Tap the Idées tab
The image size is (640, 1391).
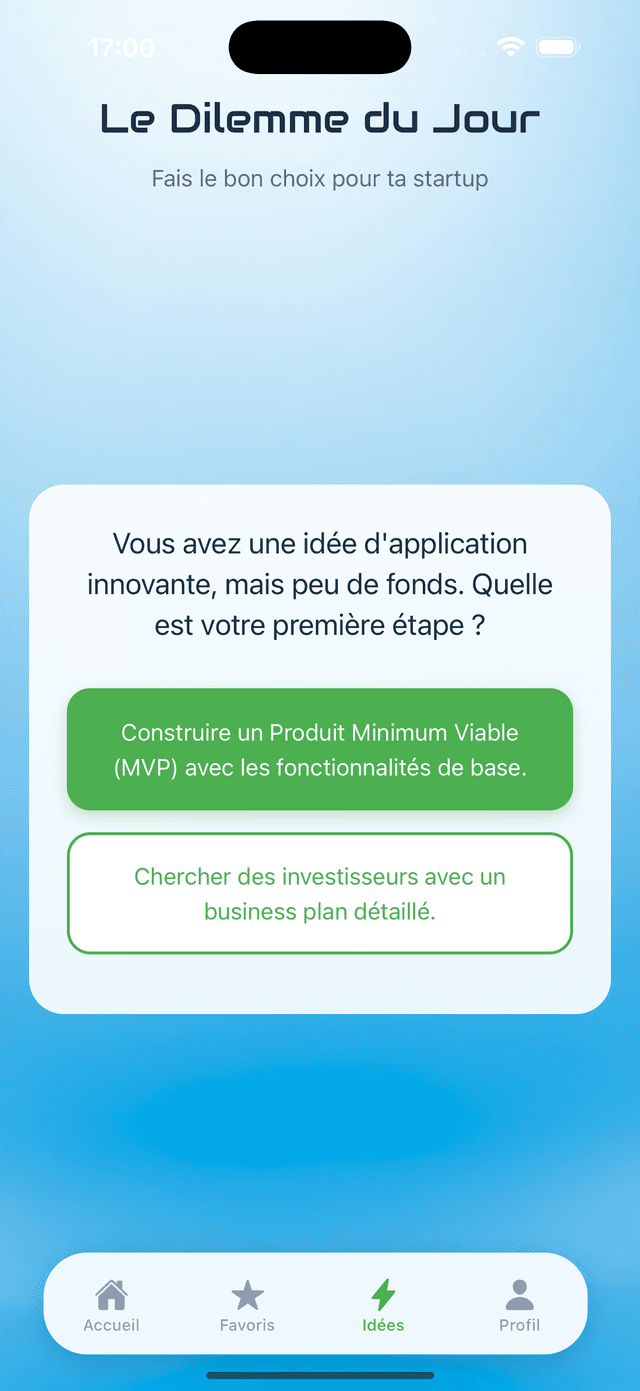point(383,1305)
